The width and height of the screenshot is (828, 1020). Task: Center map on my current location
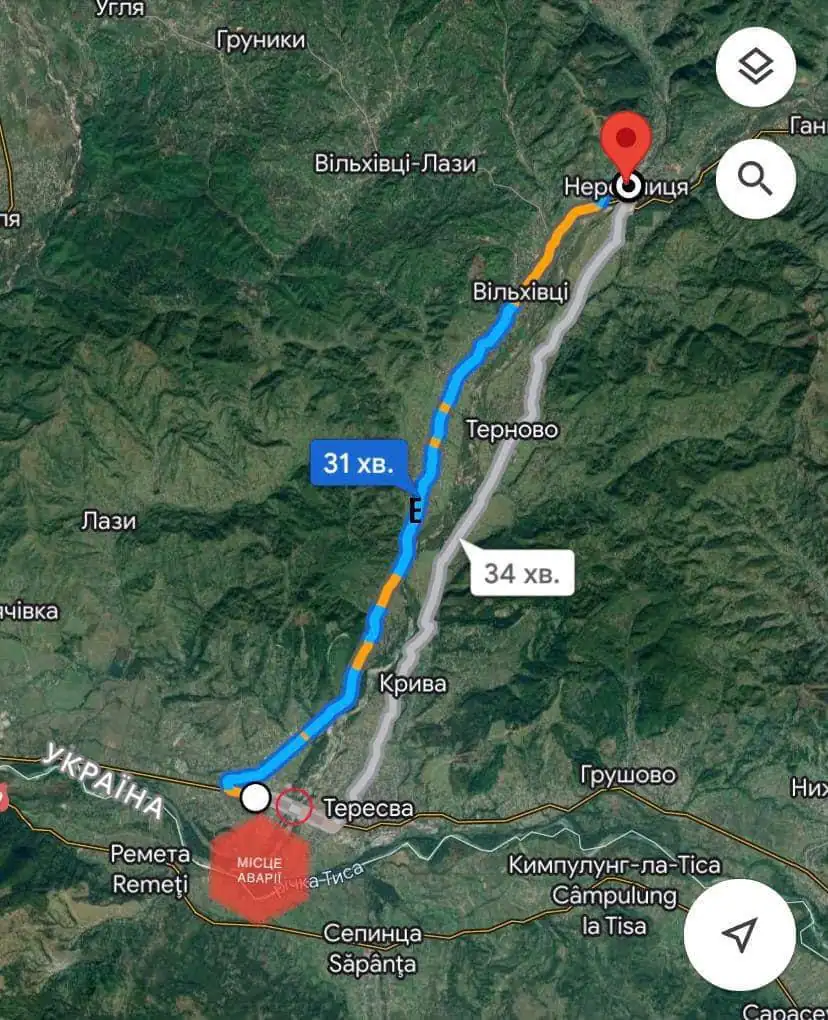click(x=739, y=935)
